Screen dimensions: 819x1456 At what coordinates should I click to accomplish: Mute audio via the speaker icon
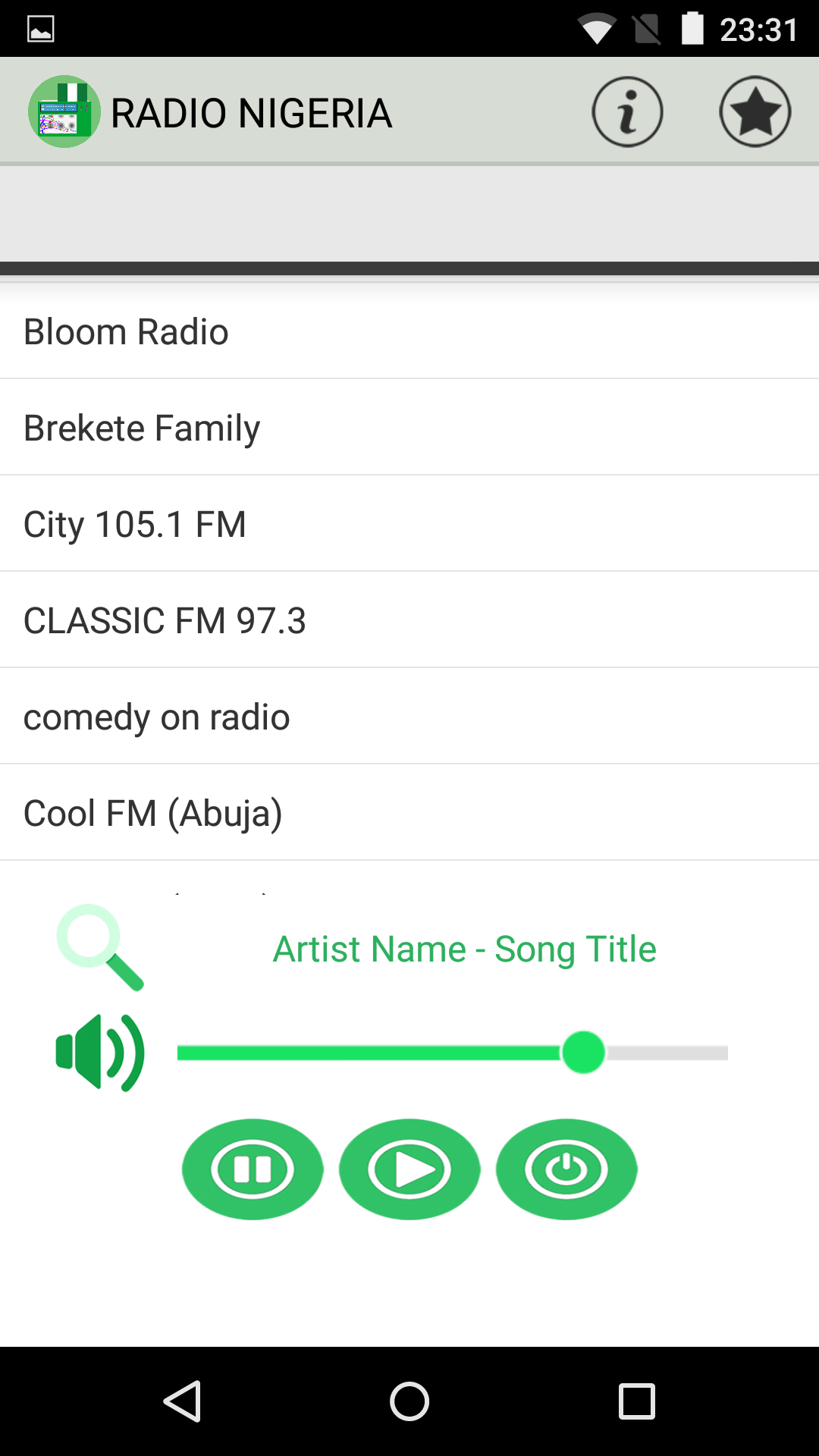pyautogui.click(x=101, y=1052)
